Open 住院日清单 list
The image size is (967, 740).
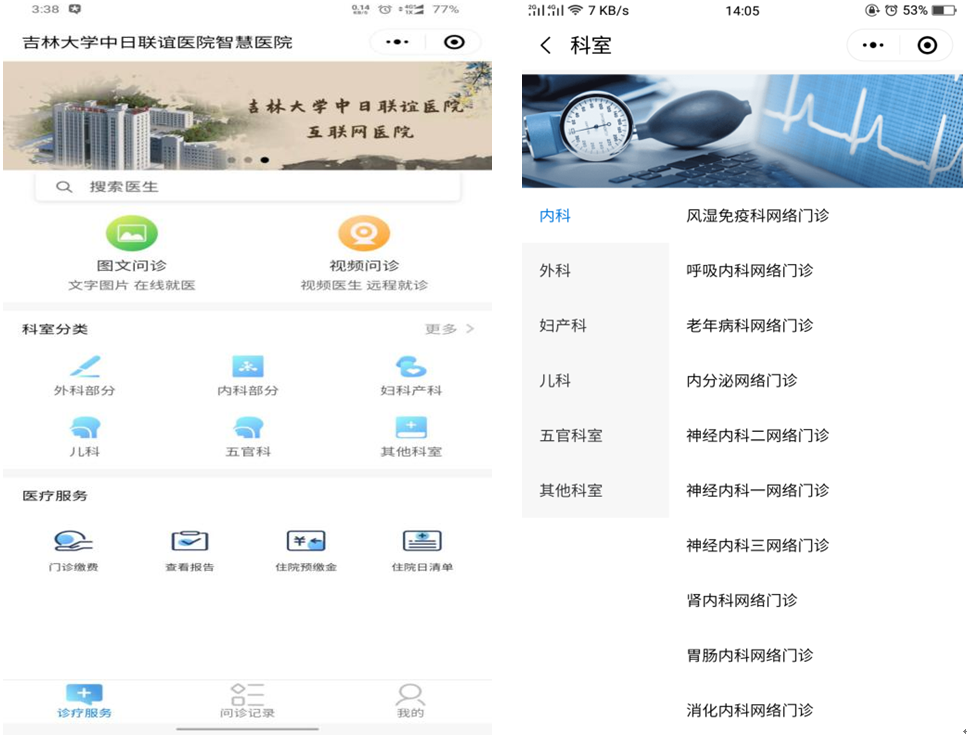click(421, 551)
